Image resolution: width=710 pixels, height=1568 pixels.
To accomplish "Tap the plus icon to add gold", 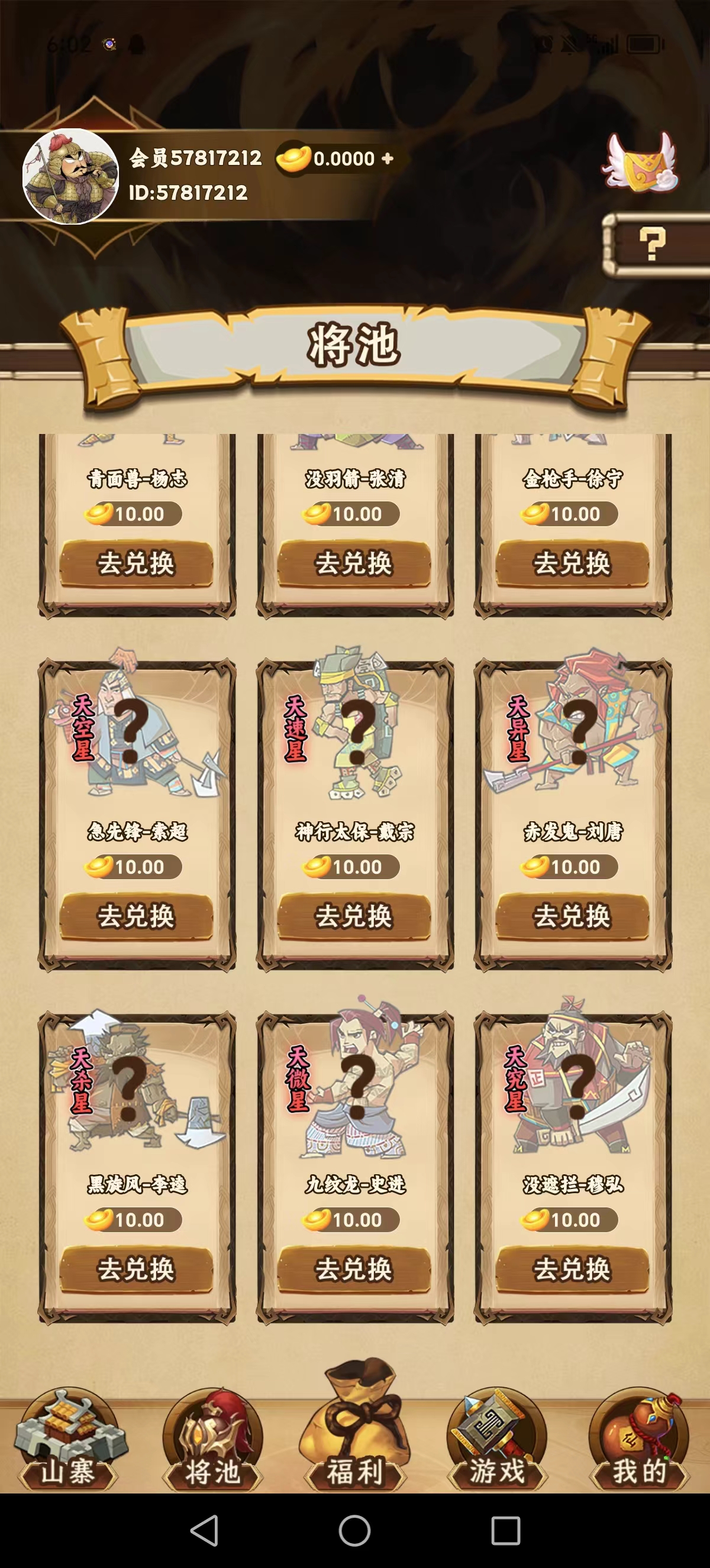I will [388, 159].
